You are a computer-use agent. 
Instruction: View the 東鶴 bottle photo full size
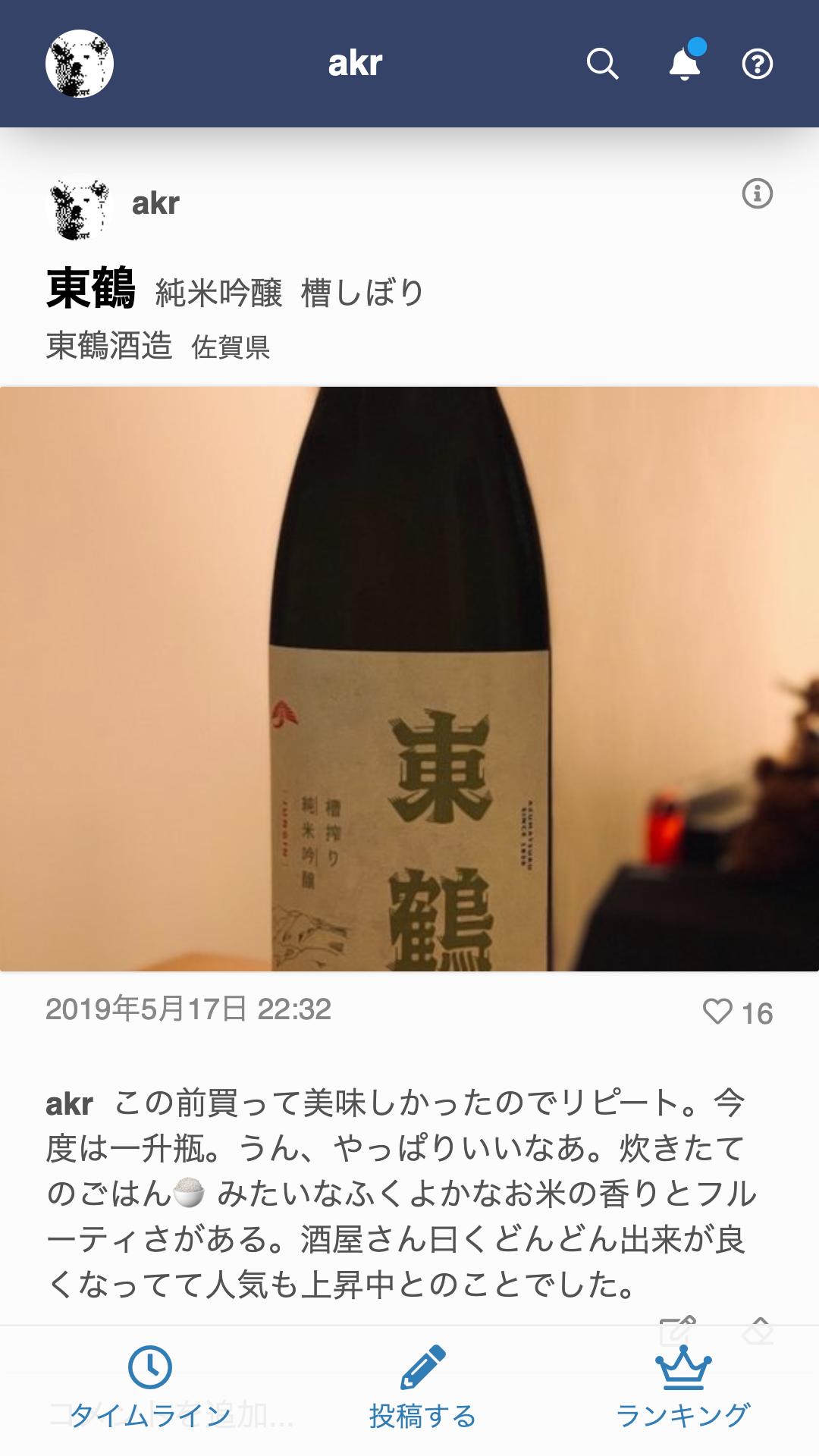click(x=409, y=679)
